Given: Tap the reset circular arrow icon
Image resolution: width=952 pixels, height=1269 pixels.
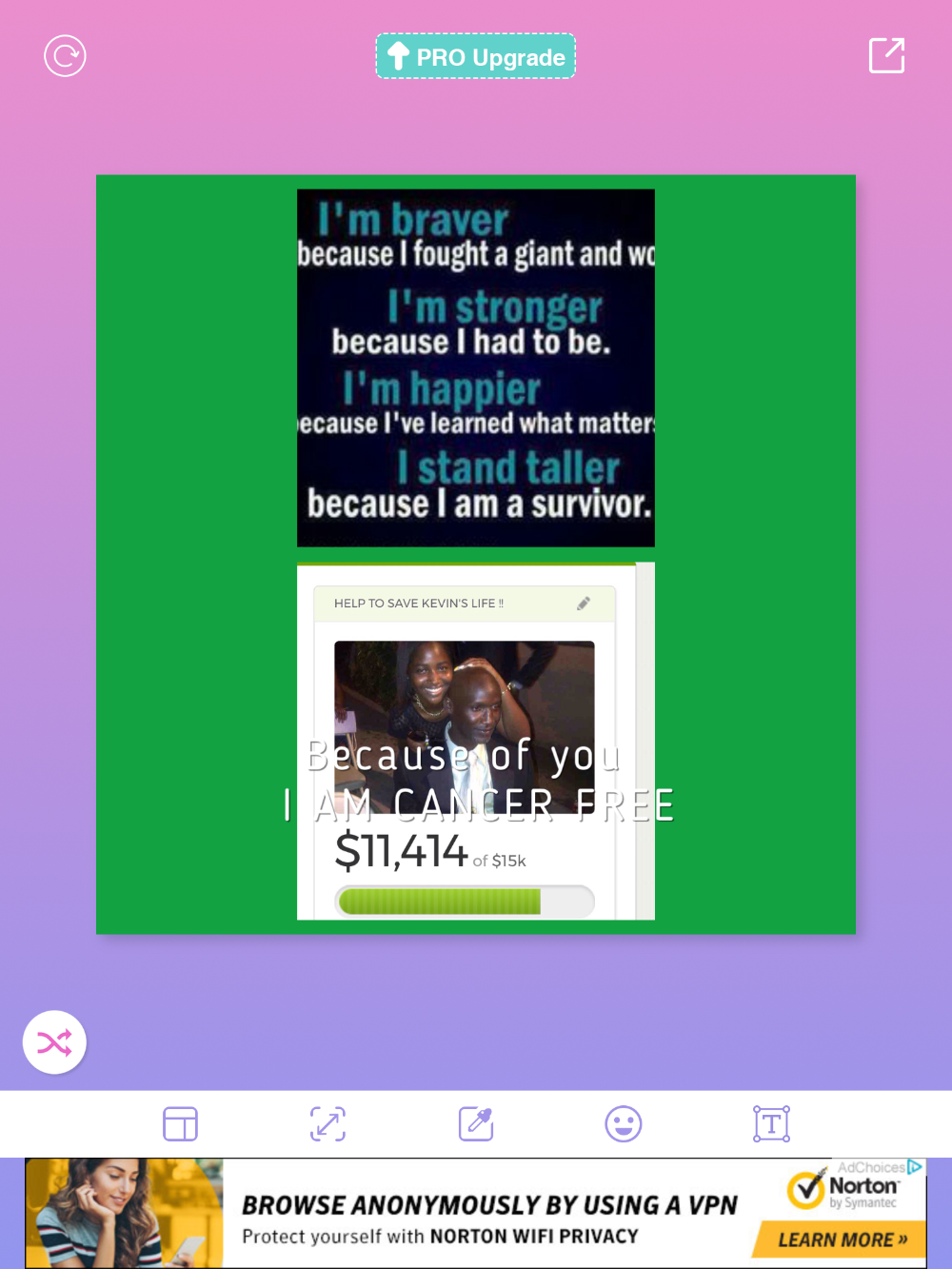Looking at the screenshot, I should [x=65, y=56].
